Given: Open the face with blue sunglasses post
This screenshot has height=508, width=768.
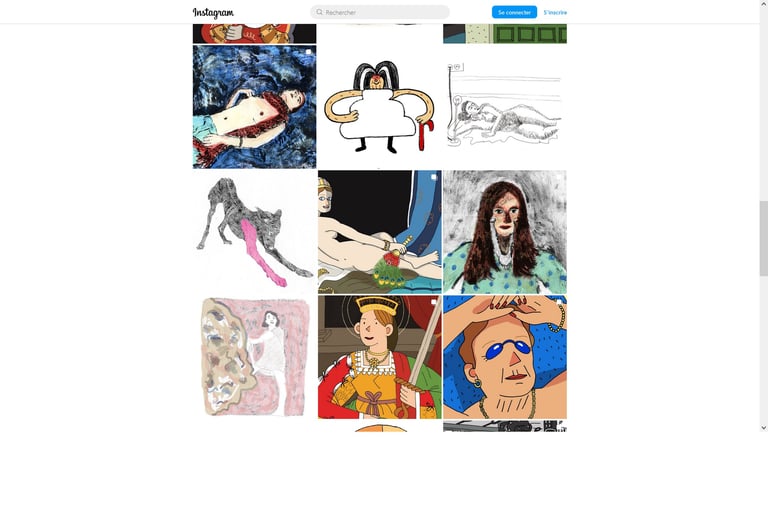Looking at the screenshot, I should point(504,357).
